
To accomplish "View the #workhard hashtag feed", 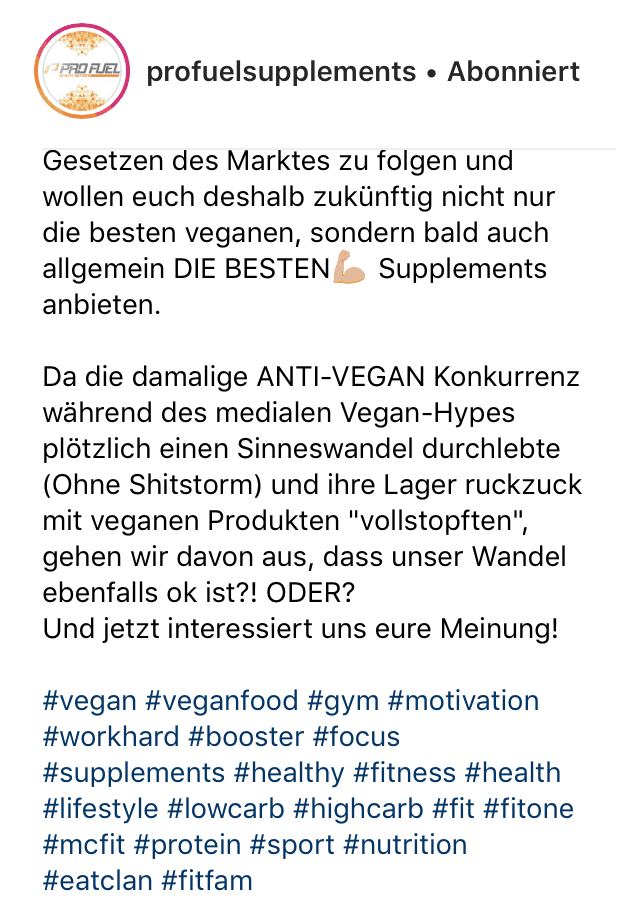I will coord(111,737).
